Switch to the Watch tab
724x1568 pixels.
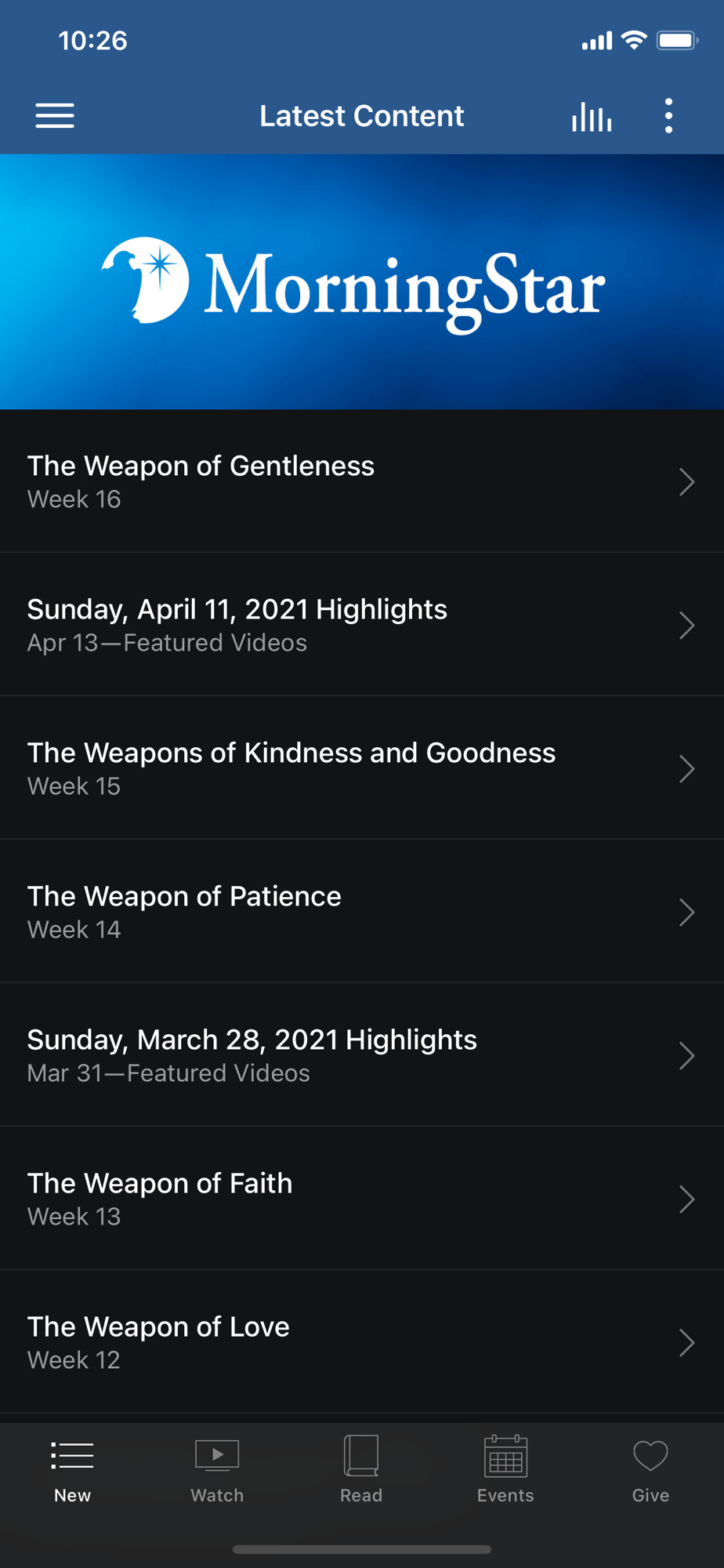click(217, 1471)
